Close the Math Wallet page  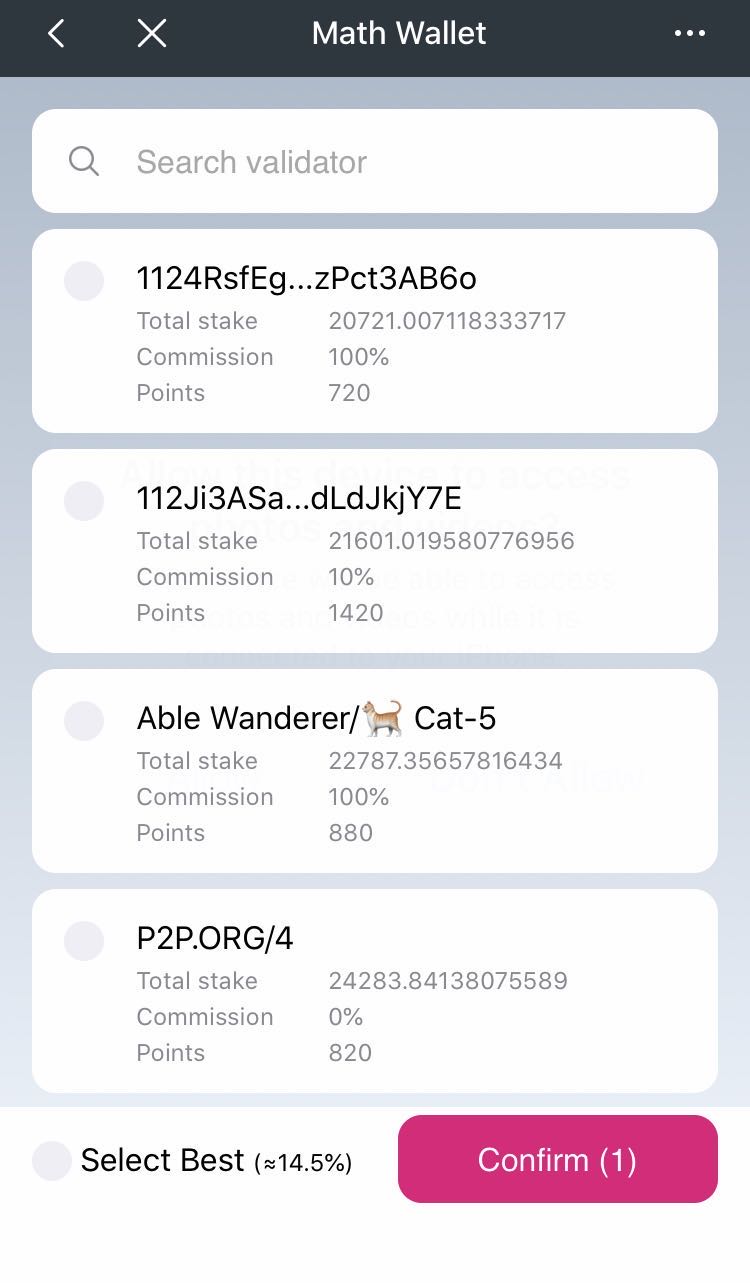coord(151,34)
